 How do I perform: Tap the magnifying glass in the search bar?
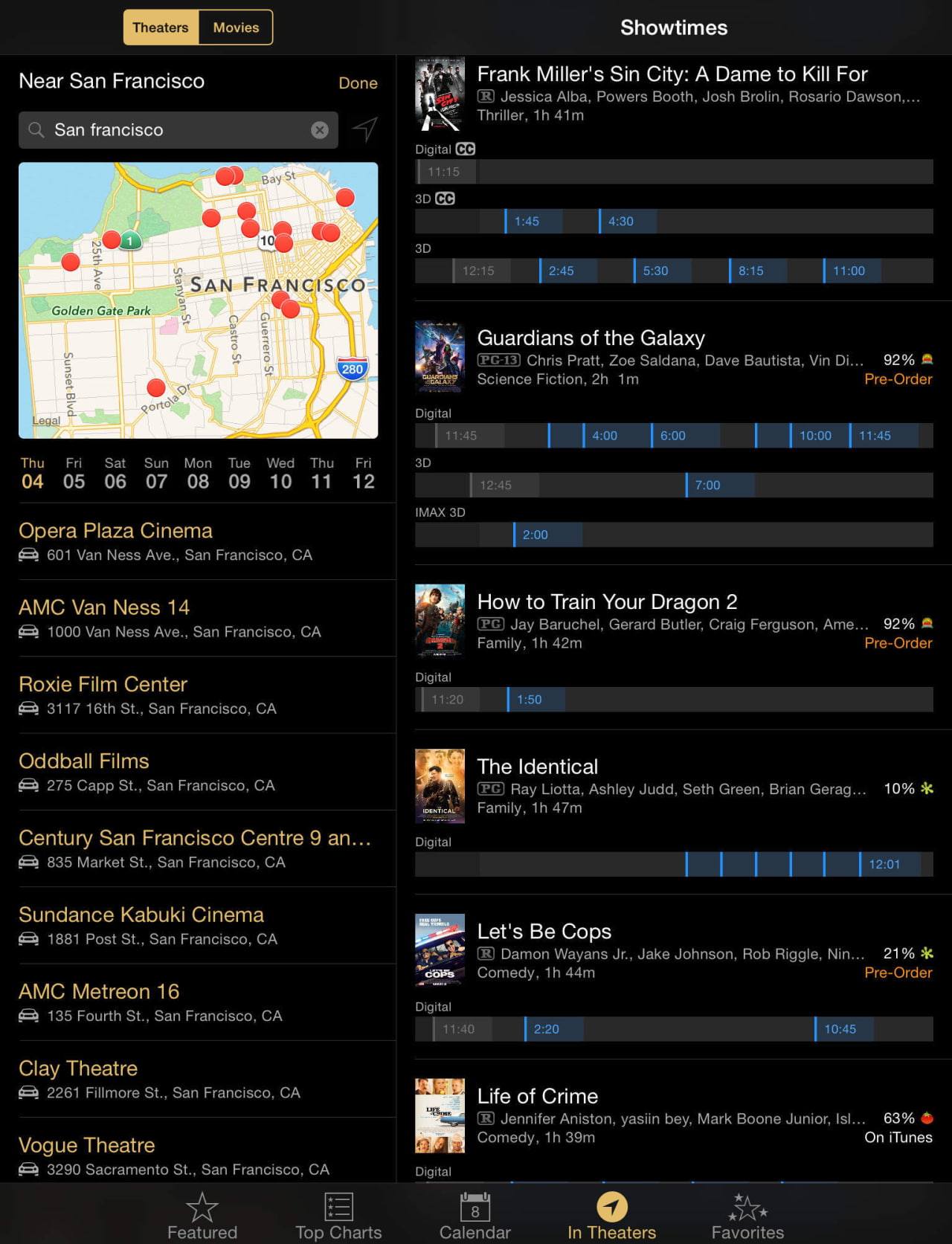pos(36,129)
